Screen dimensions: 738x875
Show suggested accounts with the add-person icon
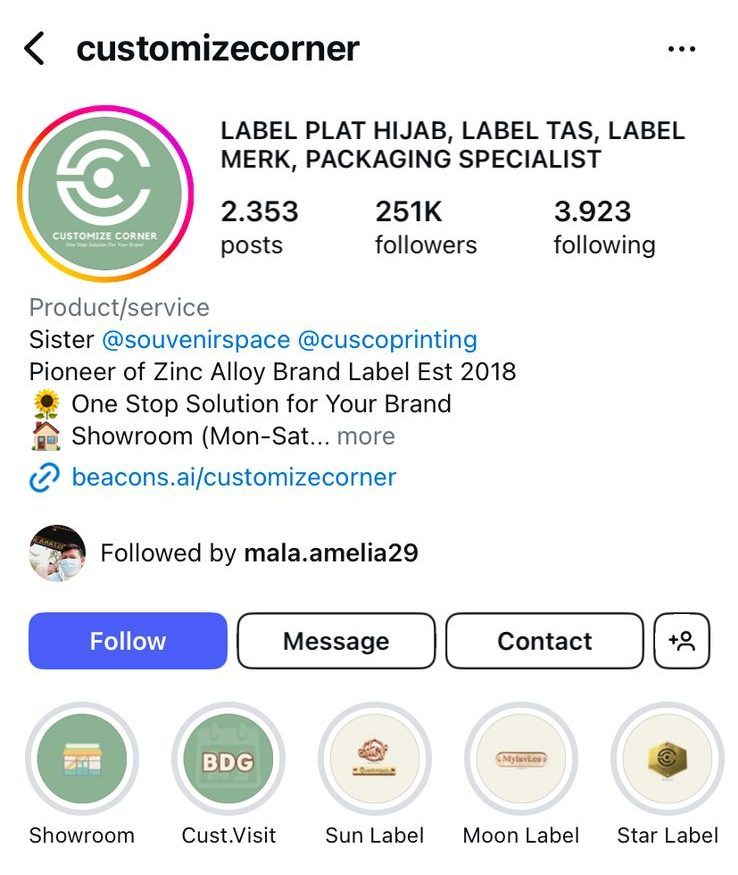[681, 641]
